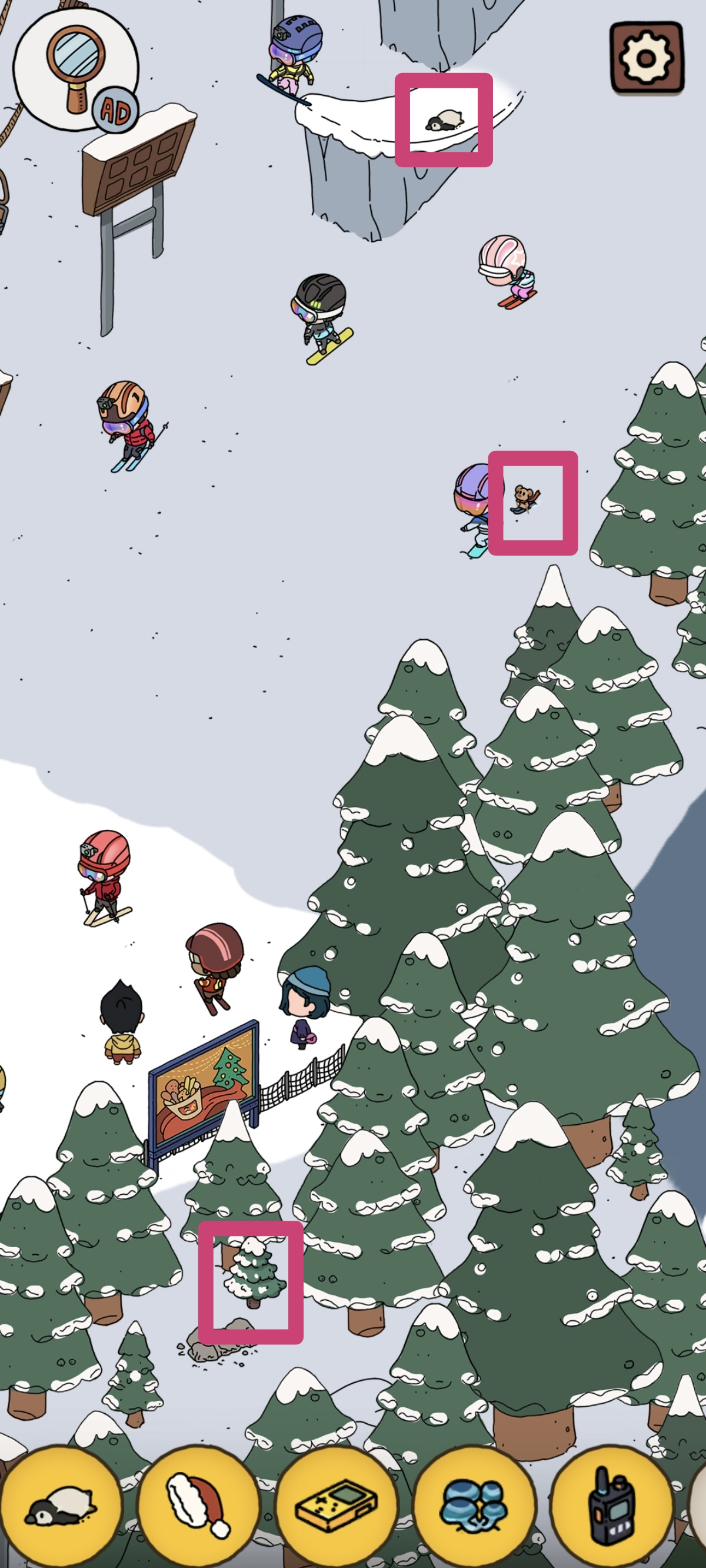Open the settings gear
Screen dimensions: 706x1568
tap(647, 58)
